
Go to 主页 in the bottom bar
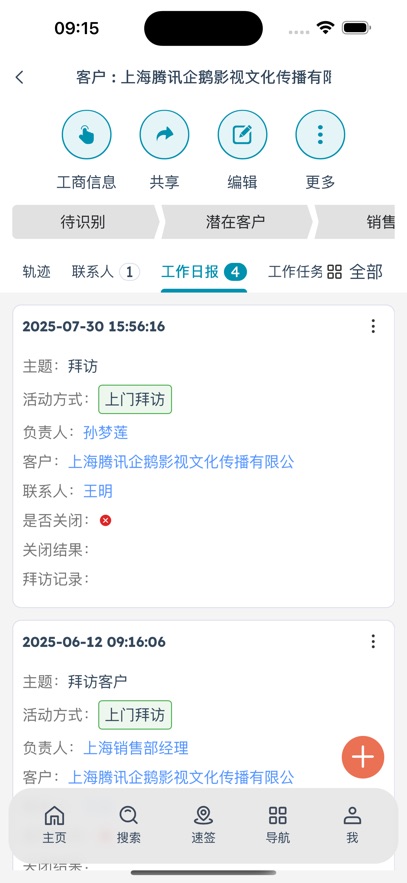pyautogui.click(x=54, y=824)
